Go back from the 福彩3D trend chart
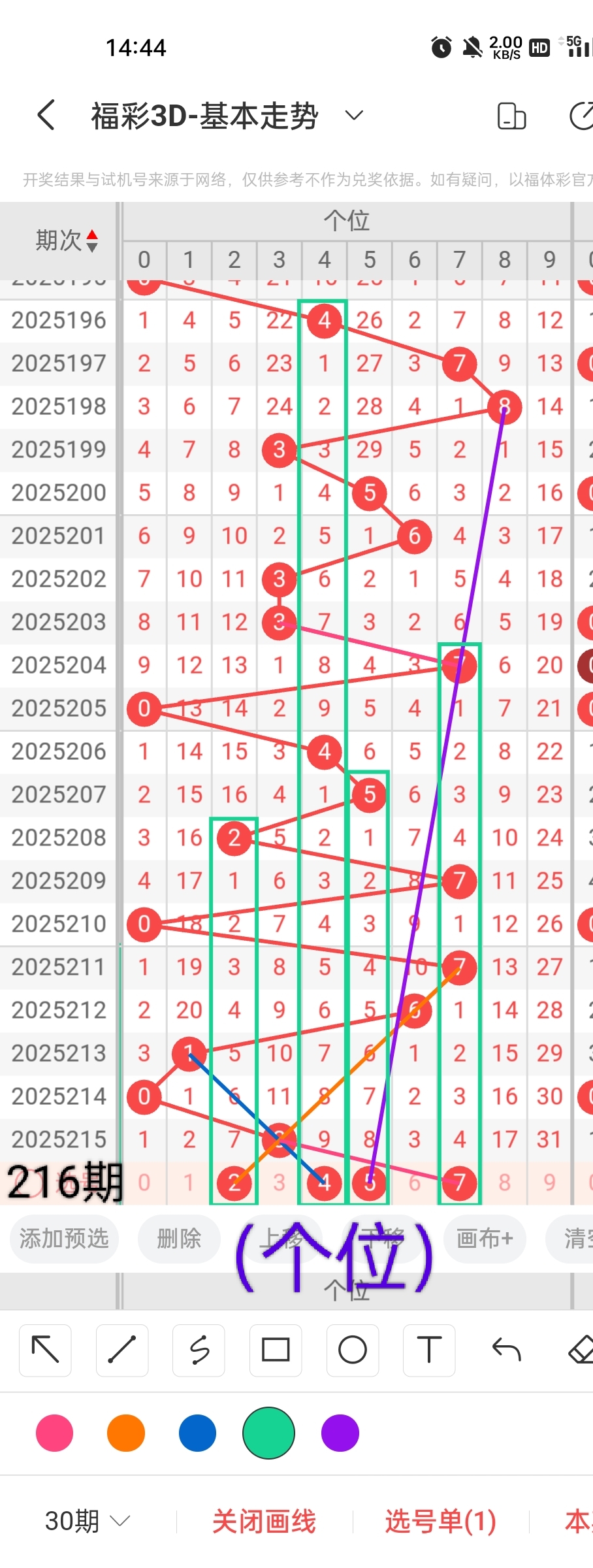This screenshot has width=593, height=1568. [x=46, y=116]
